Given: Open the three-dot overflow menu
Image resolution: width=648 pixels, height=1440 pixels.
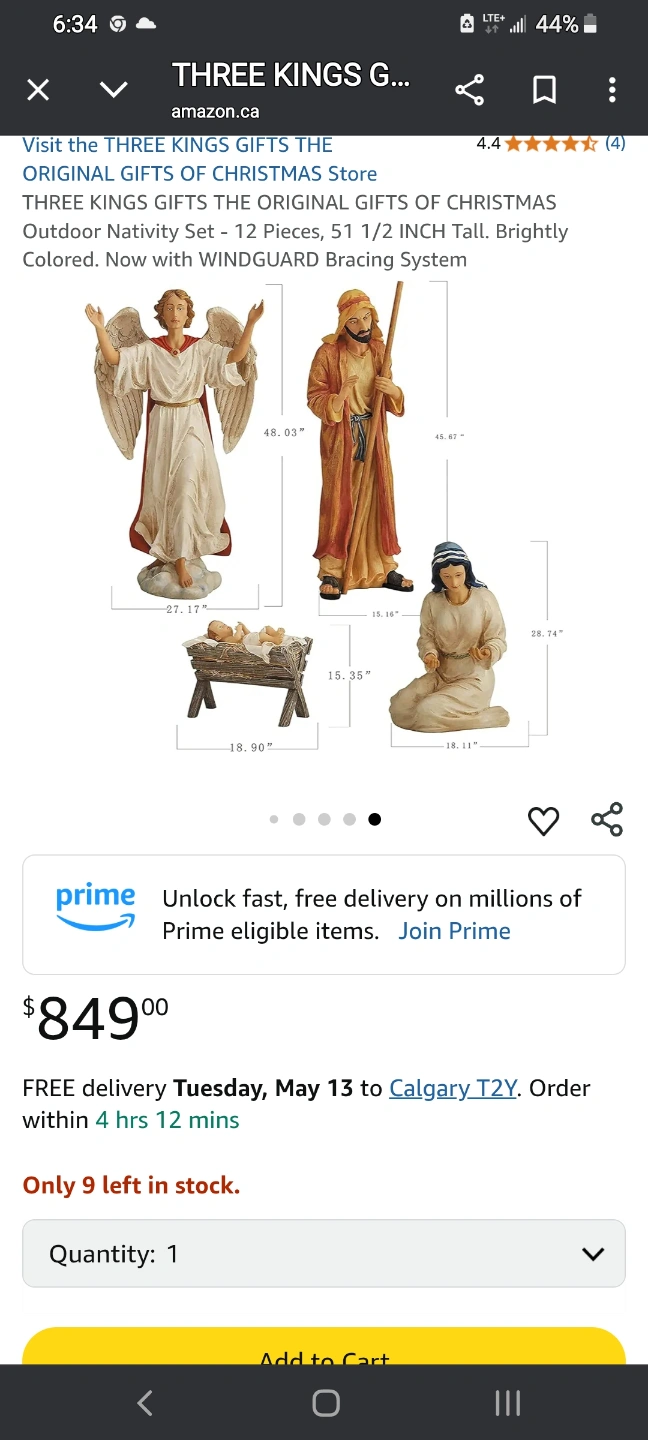Looking at the screenshot, I should pos(612,91).
